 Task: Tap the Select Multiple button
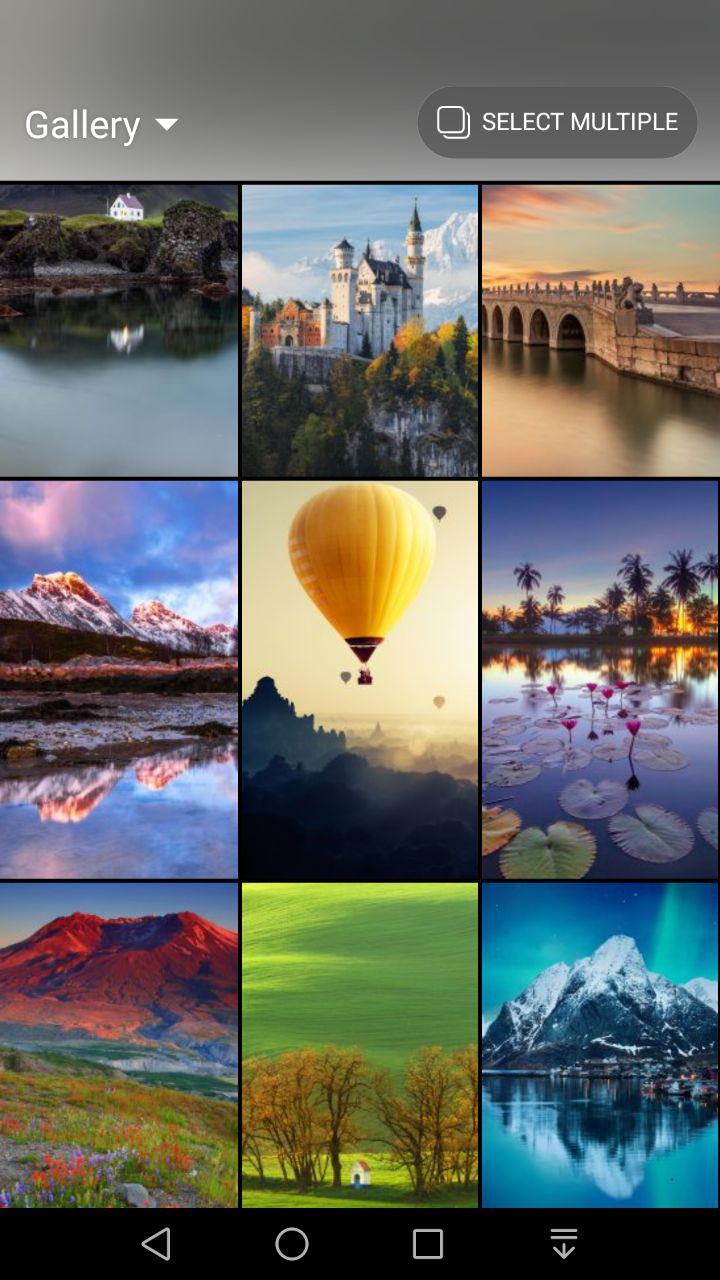point(557,122)
